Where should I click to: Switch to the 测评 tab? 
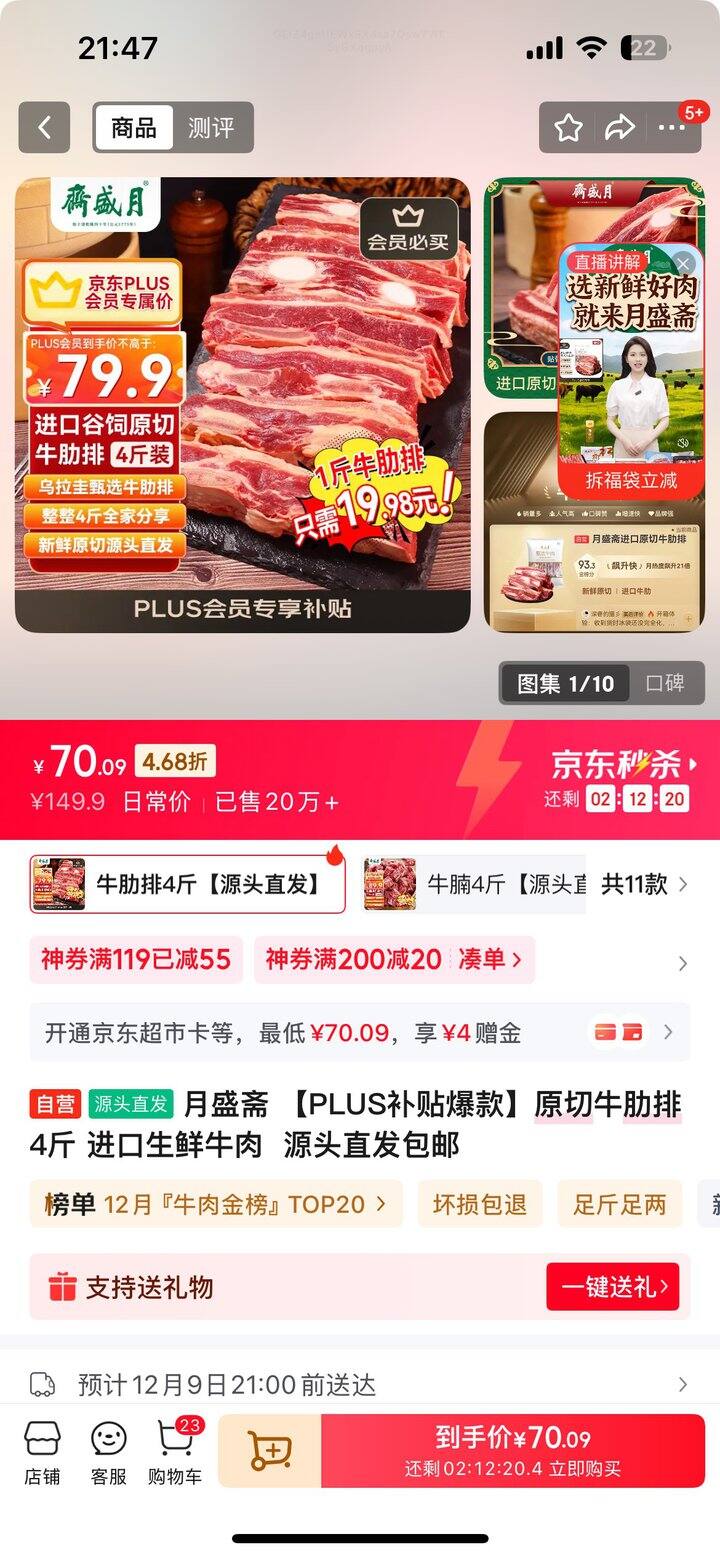(211, 128)
